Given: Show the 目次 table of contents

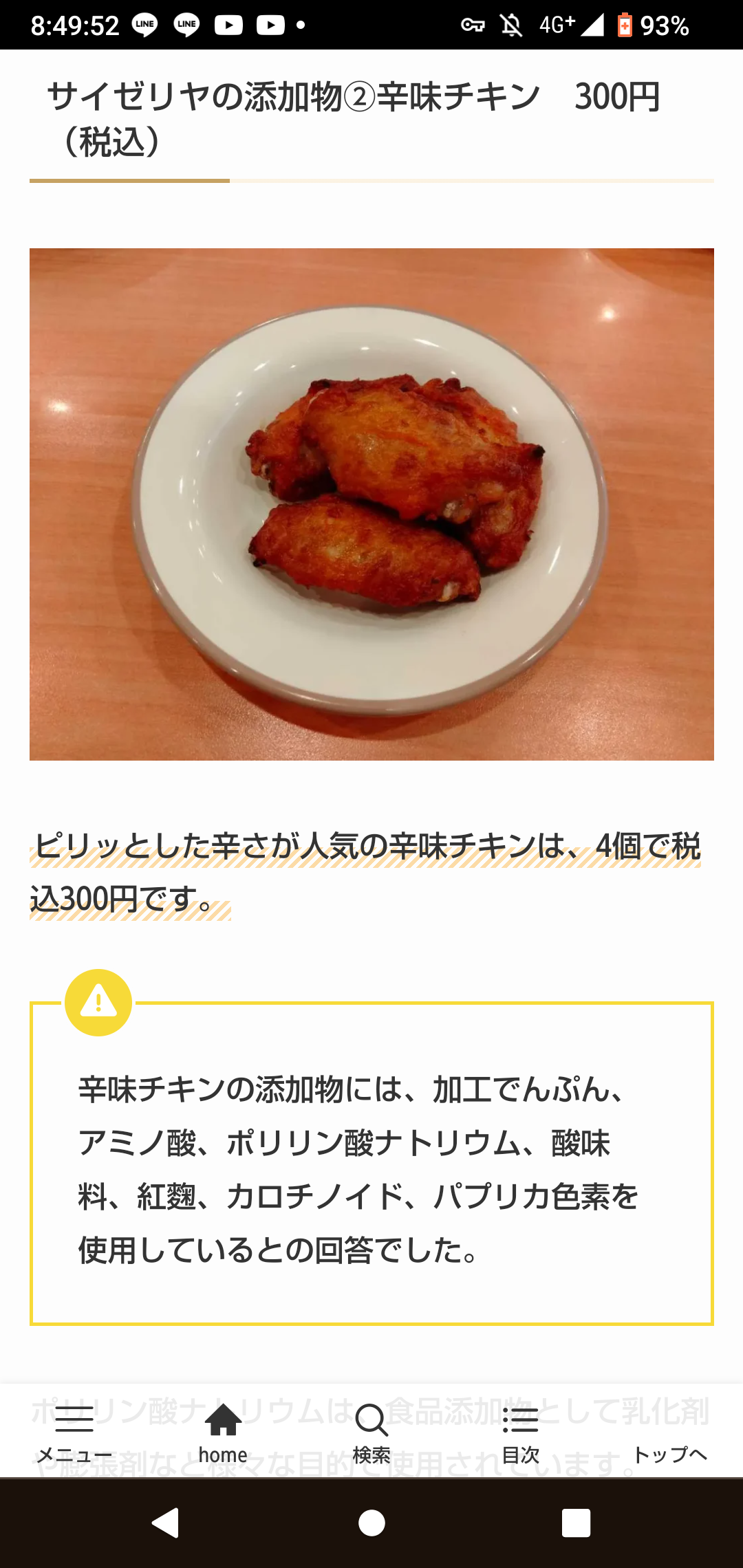Looking at the screenshot, I should click(520, 1433).
